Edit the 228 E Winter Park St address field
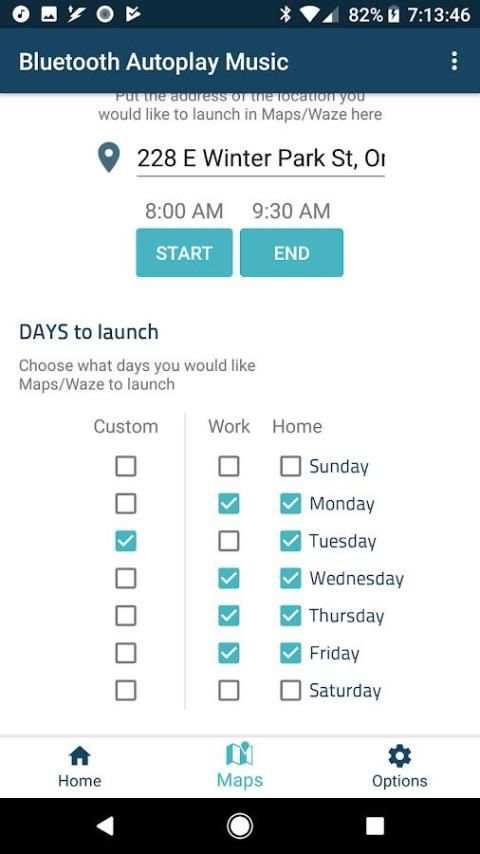The height and width of the screenshot is (854, 480). pyautogui.click(x=260, y=158)
